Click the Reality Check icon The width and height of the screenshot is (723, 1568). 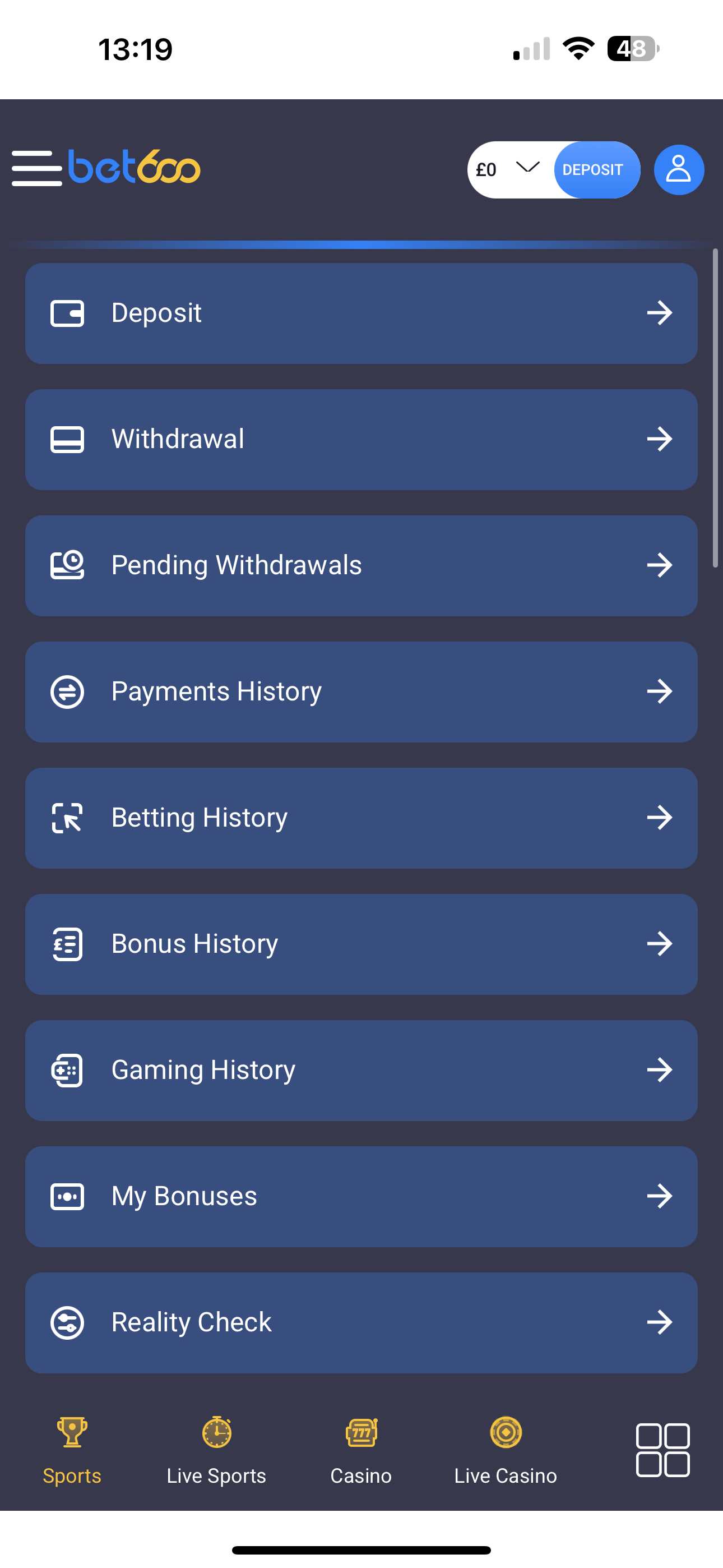coord(67,1321)
